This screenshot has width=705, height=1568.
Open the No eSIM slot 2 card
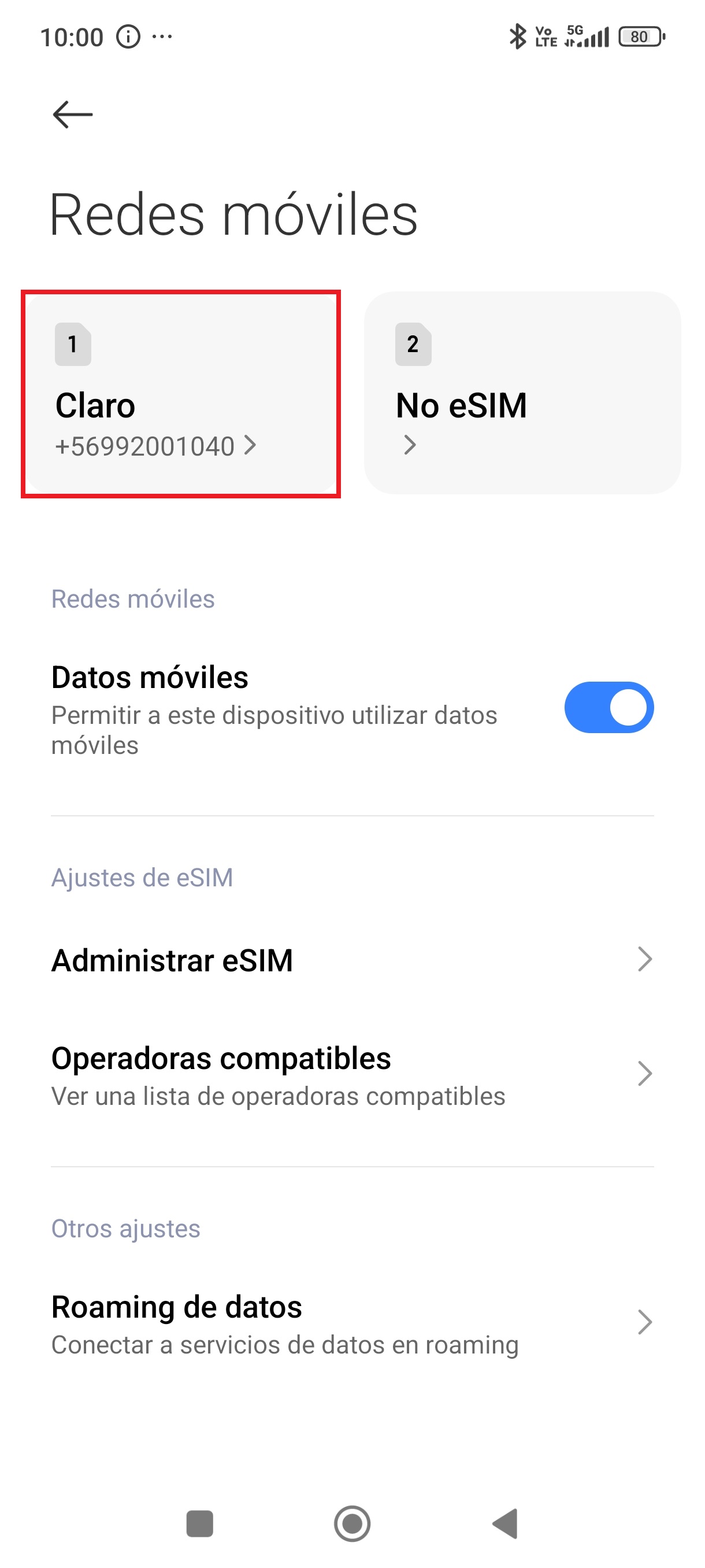pyautogui.click(x=522, y=393)
